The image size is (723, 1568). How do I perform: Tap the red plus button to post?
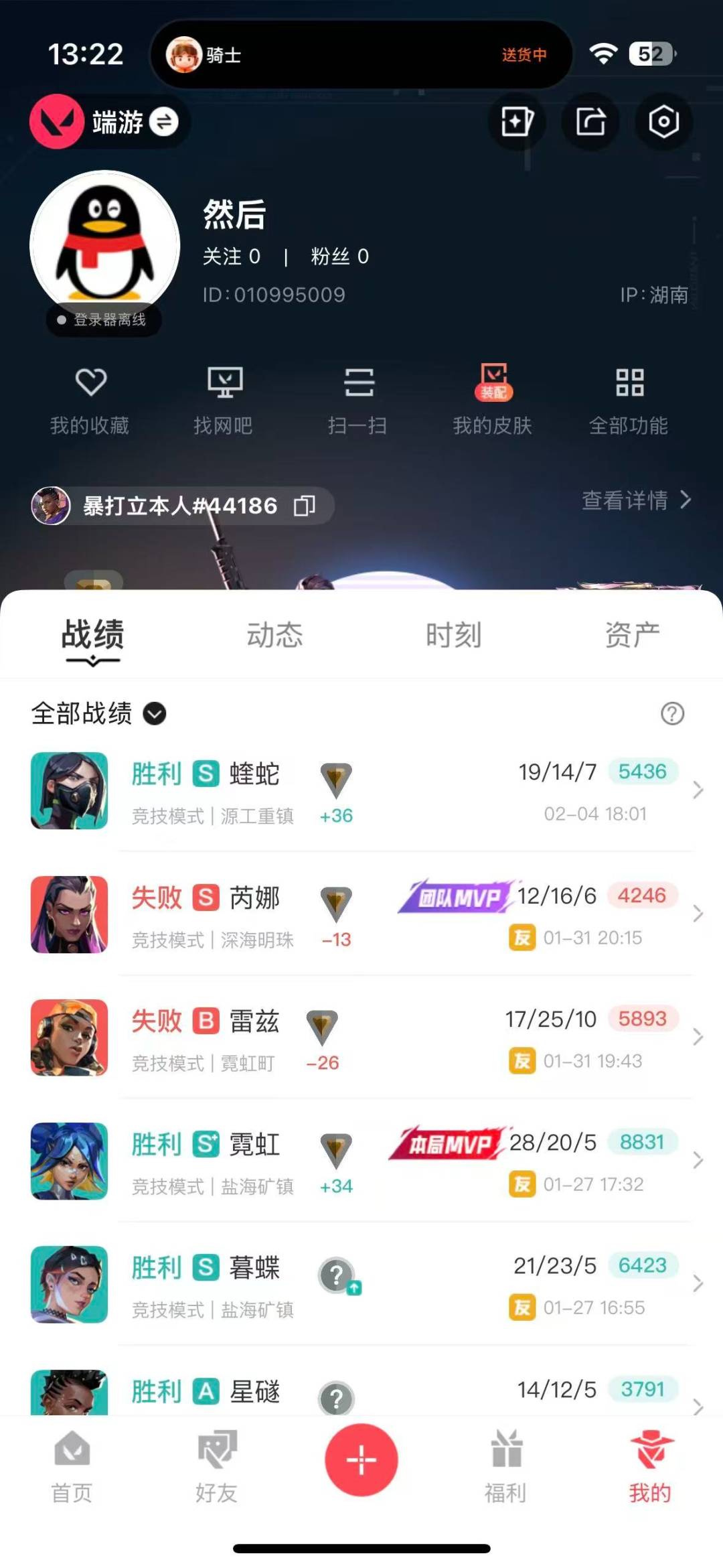pyautogui.click(x=361, y=1459)
